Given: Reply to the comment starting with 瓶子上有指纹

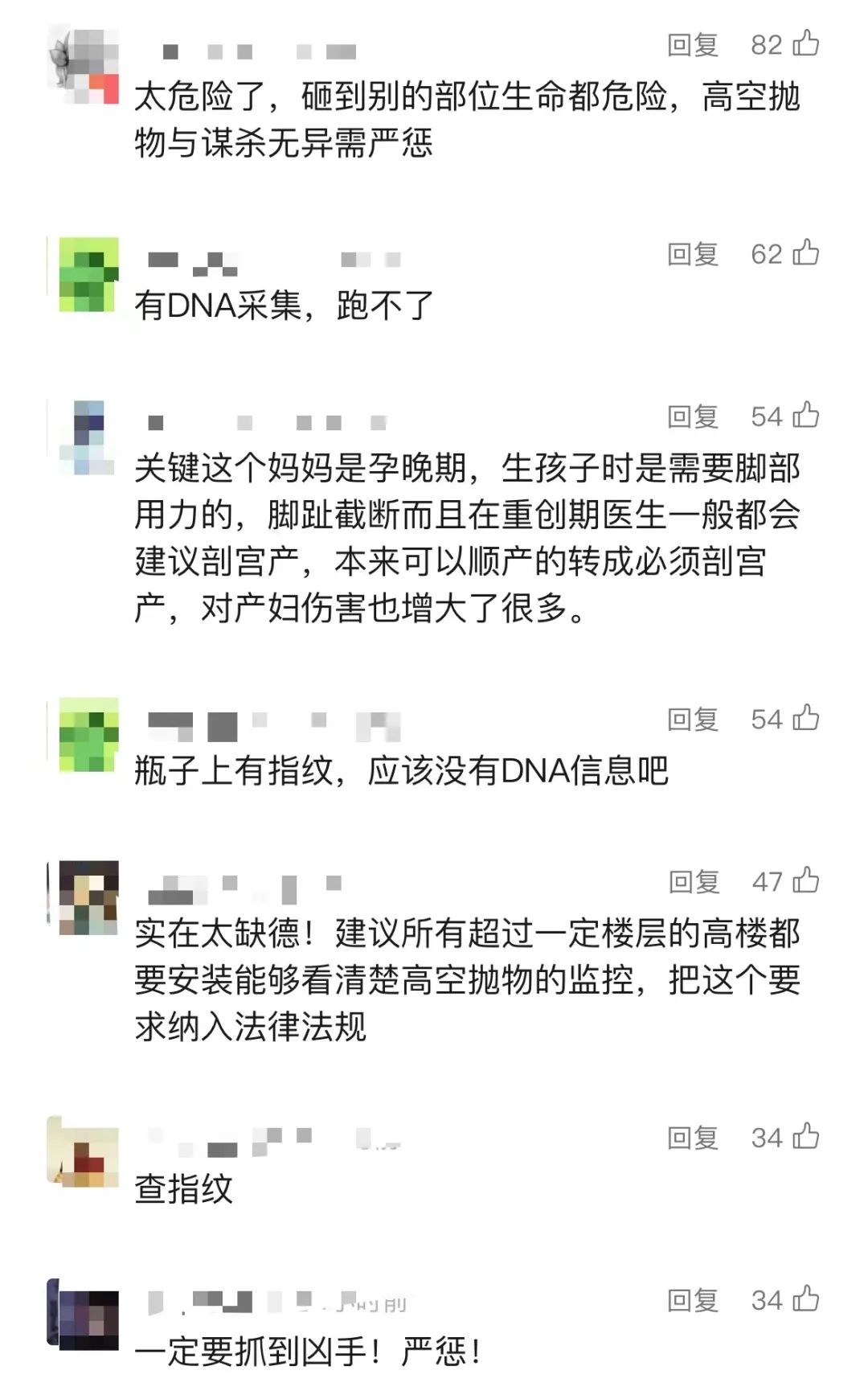Looking at the screenshot, I should 692,720.
